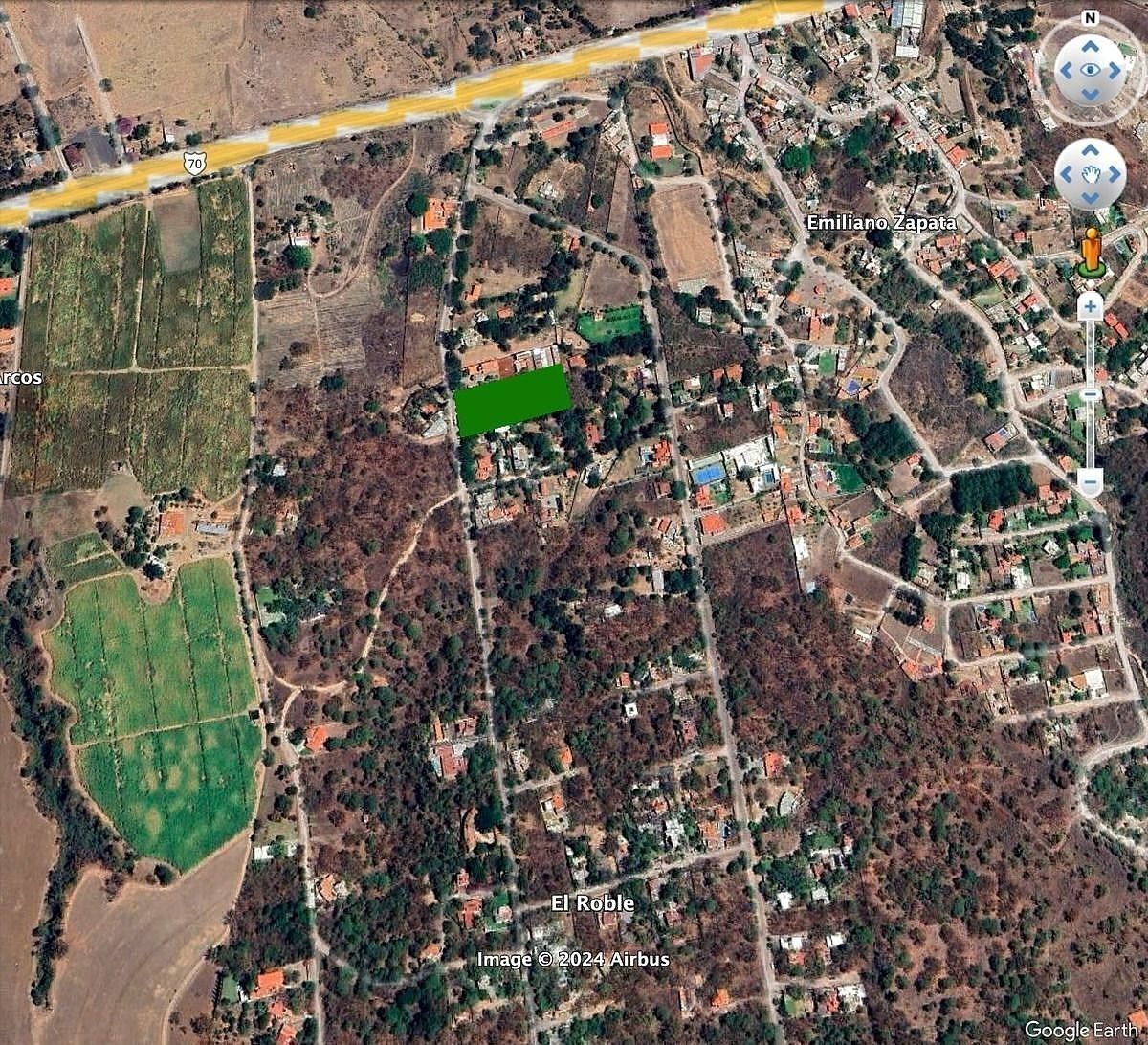
Task: Select the Street View pegman
Action: [1090, 253]
